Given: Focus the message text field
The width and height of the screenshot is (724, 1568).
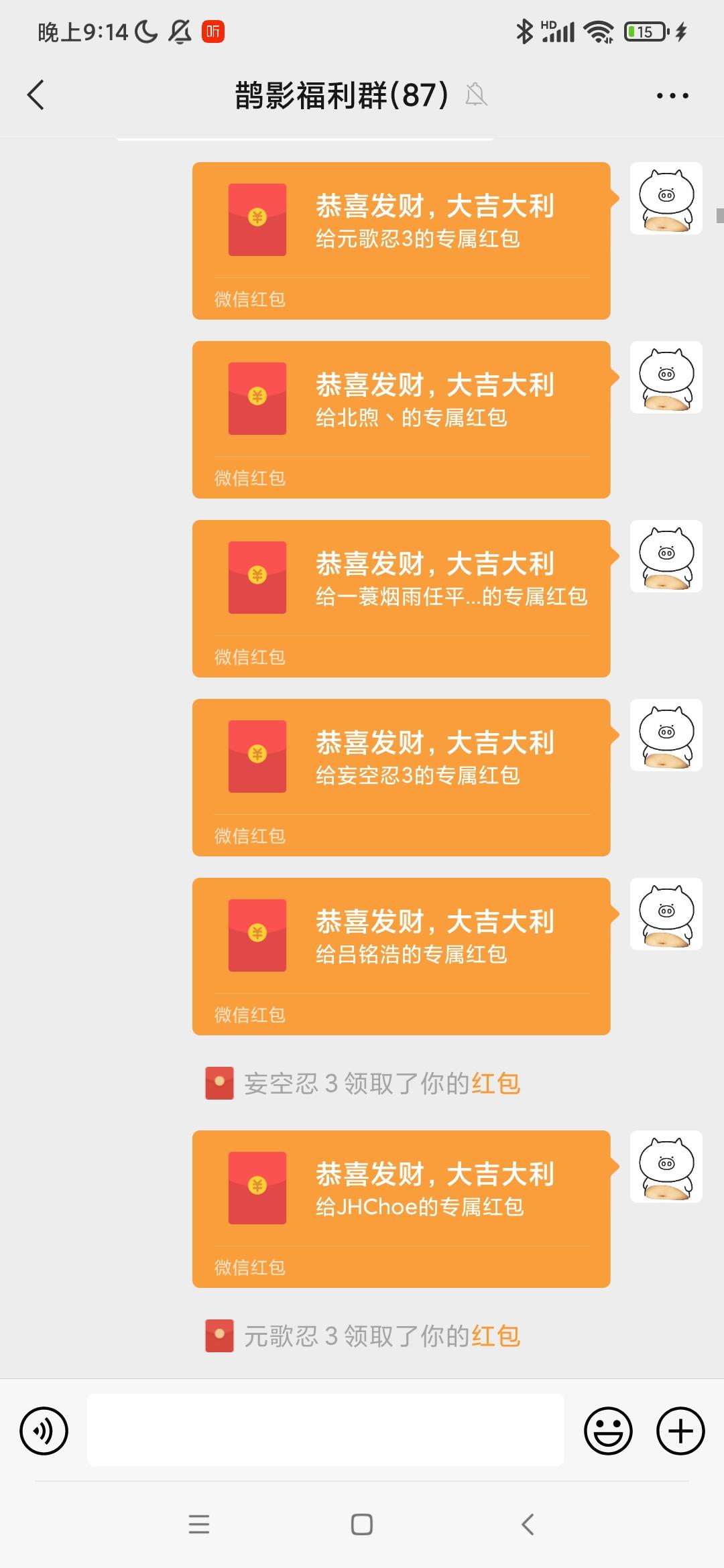Looking at the screenshot, I should [325, 1430].
